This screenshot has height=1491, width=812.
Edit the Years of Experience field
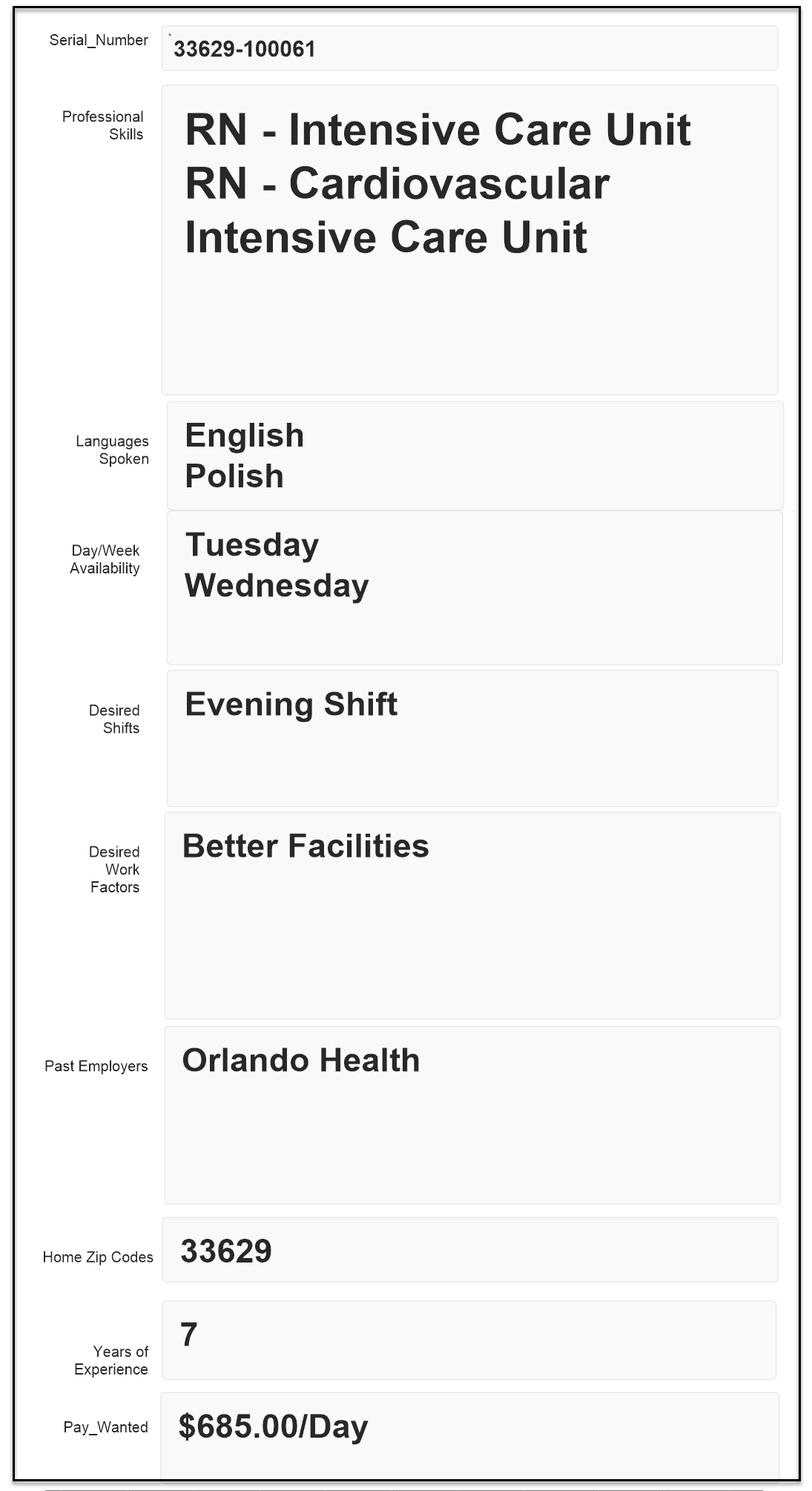[x=469, y=1340]
